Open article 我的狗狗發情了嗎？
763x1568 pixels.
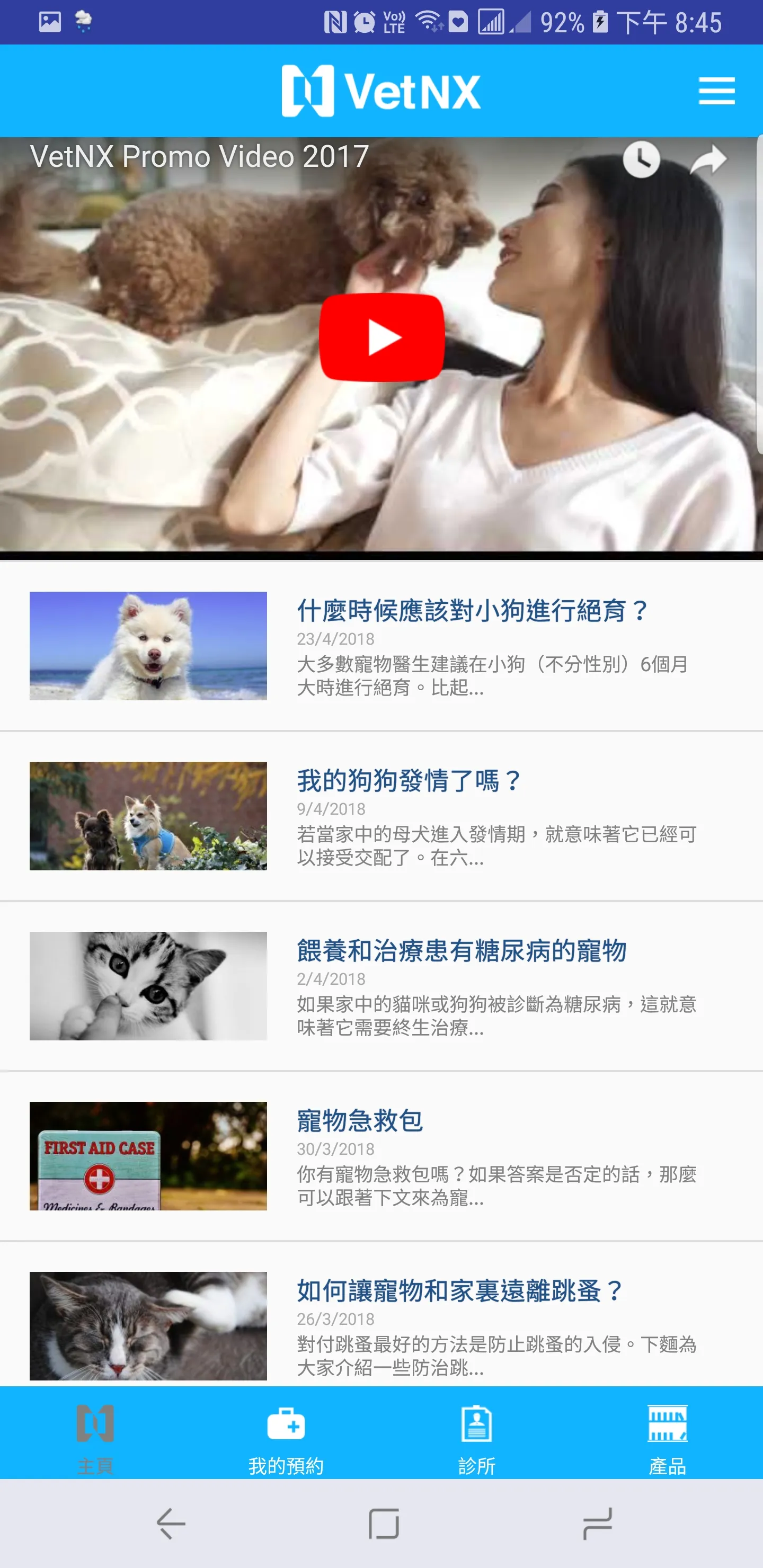[x=409, y=780]
